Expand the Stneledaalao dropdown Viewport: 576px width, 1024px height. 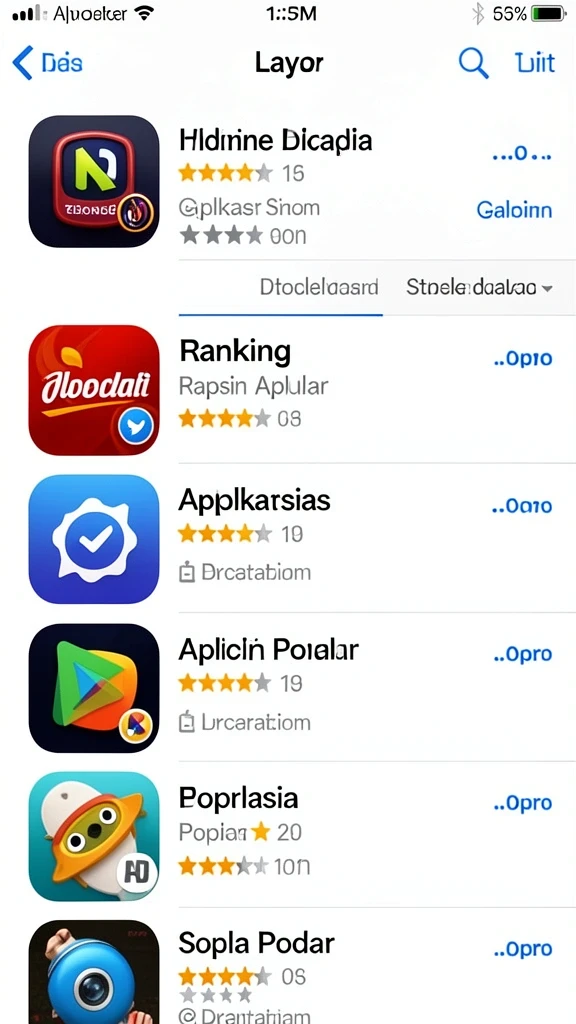point(479,287)
